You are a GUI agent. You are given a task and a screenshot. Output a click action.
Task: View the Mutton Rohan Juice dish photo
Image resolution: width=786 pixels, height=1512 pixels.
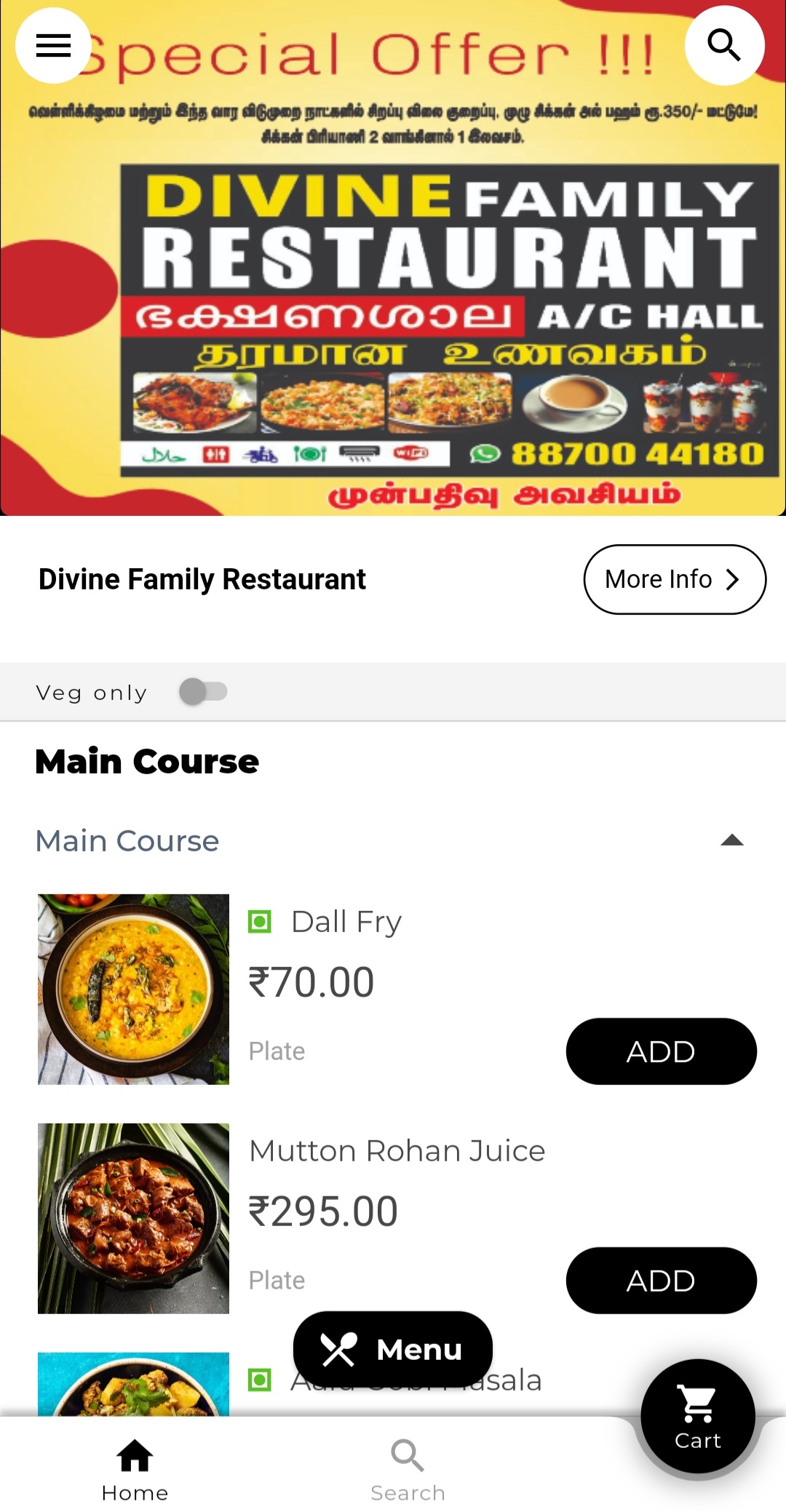coord(133,1219)
